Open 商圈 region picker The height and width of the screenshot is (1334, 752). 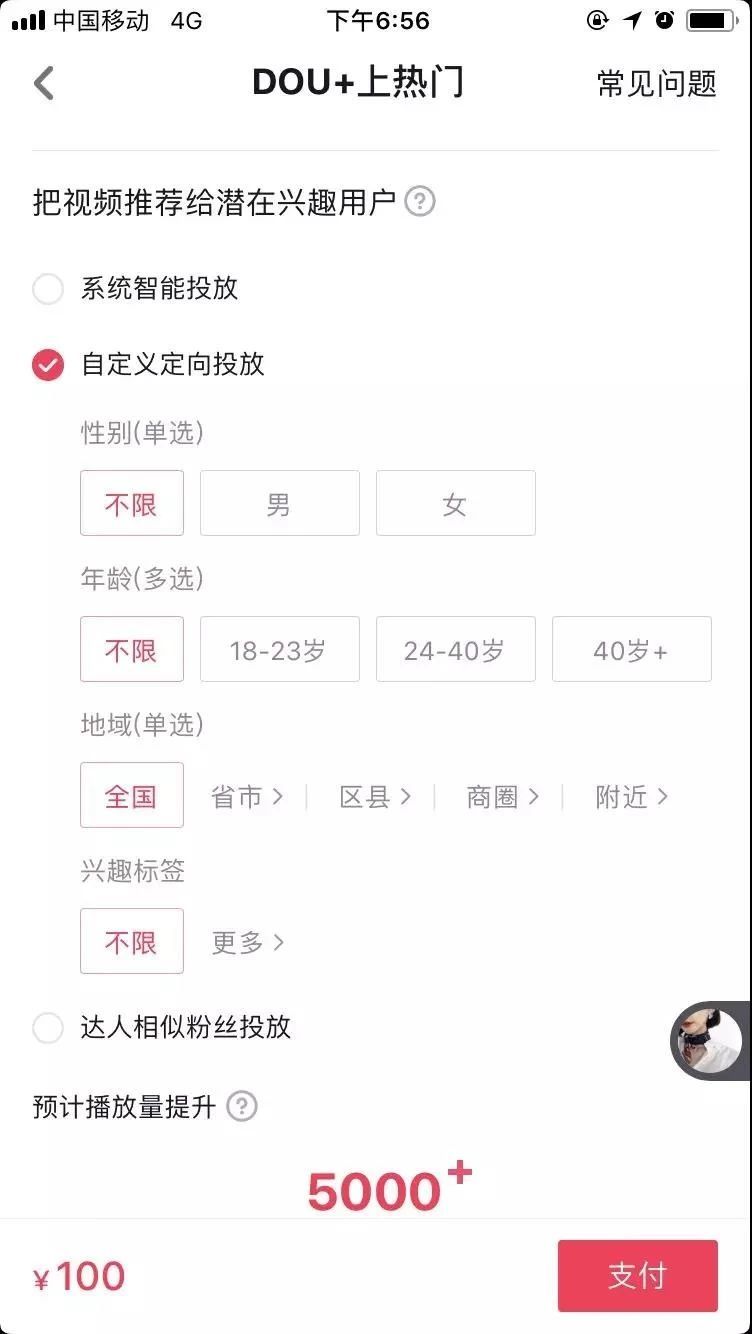coord(503,796)
